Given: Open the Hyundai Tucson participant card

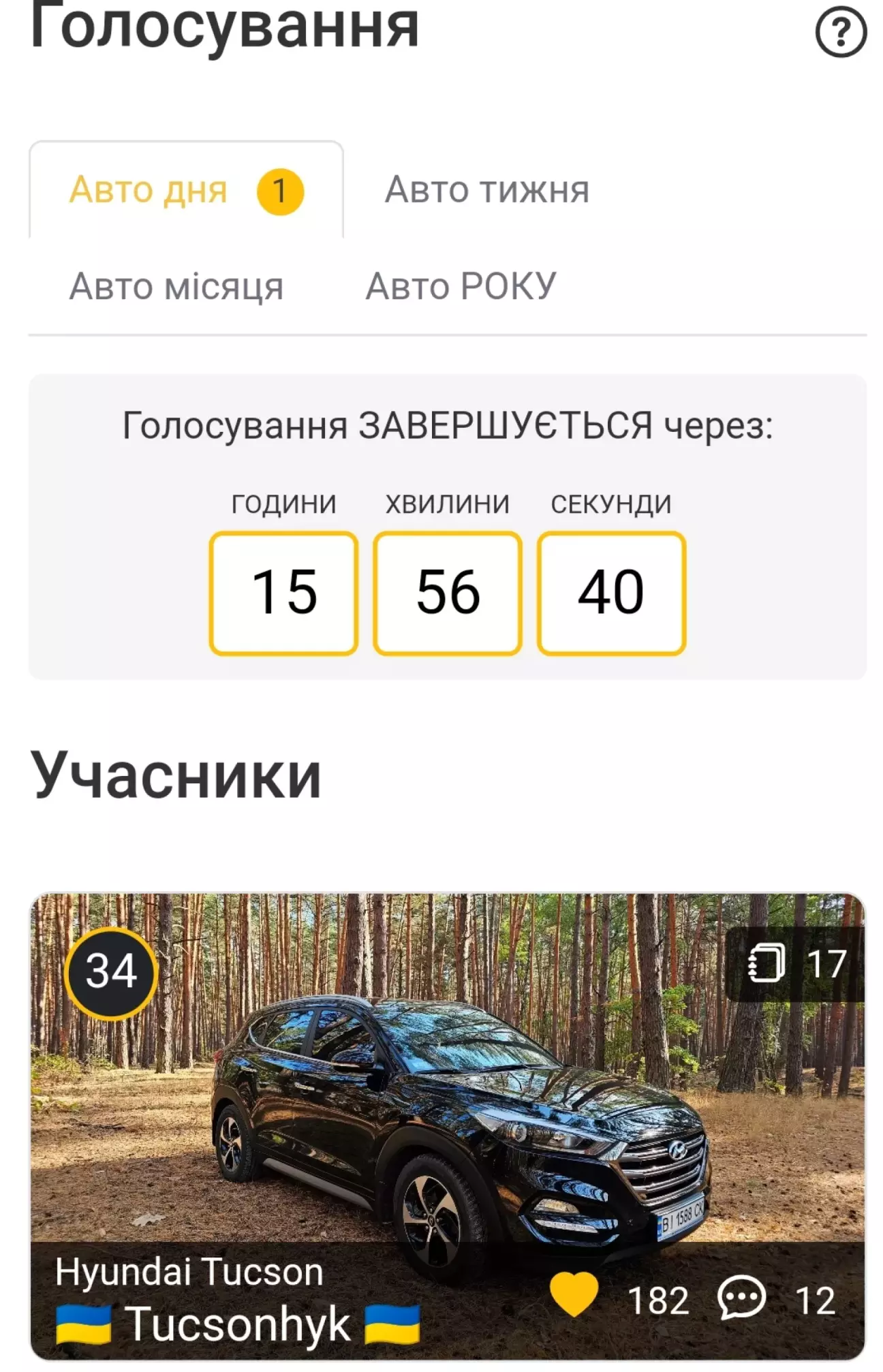Looking at the screenshot, I should [x=447, y=1104].
